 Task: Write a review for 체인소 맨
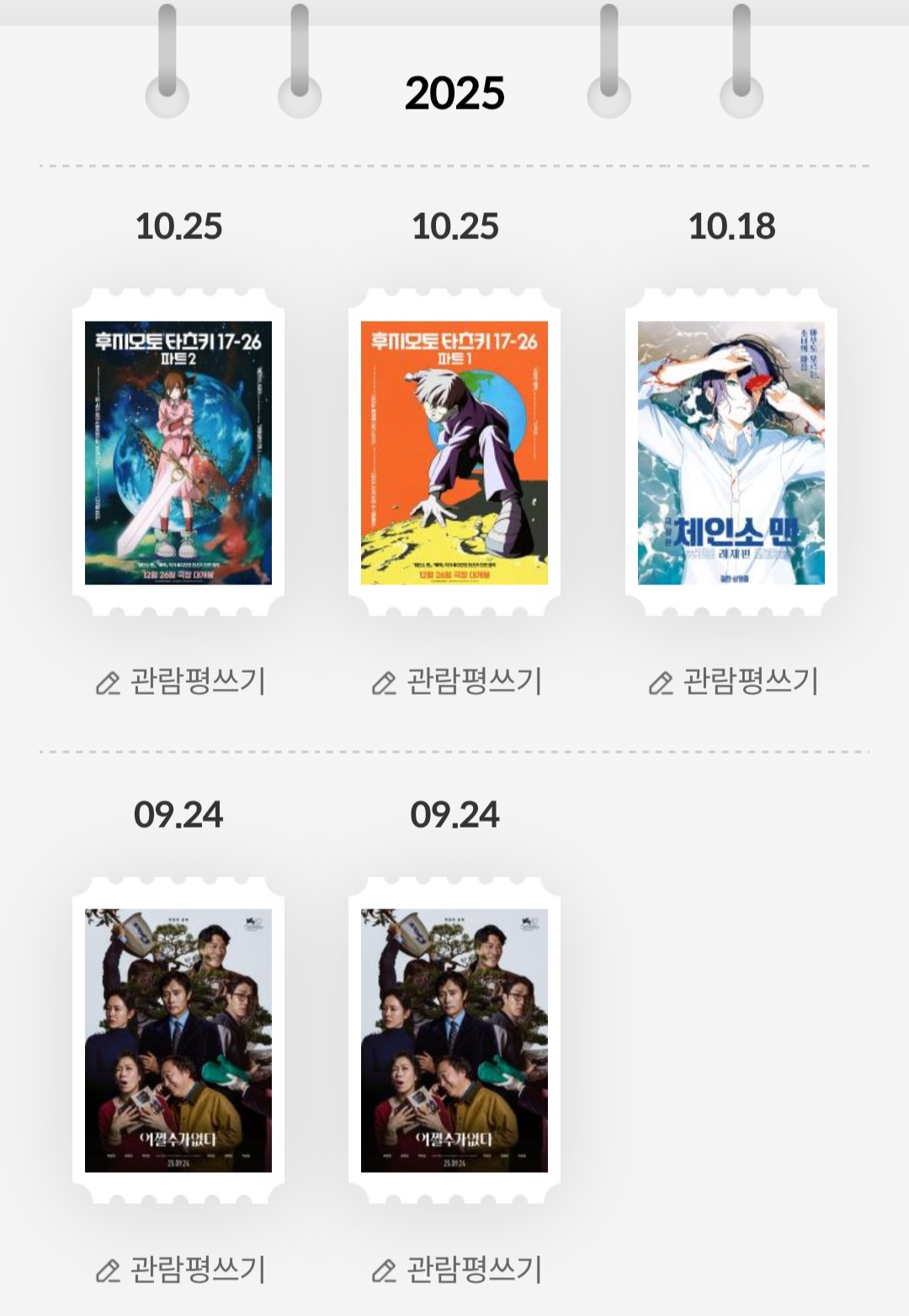[x=733, y=681]
